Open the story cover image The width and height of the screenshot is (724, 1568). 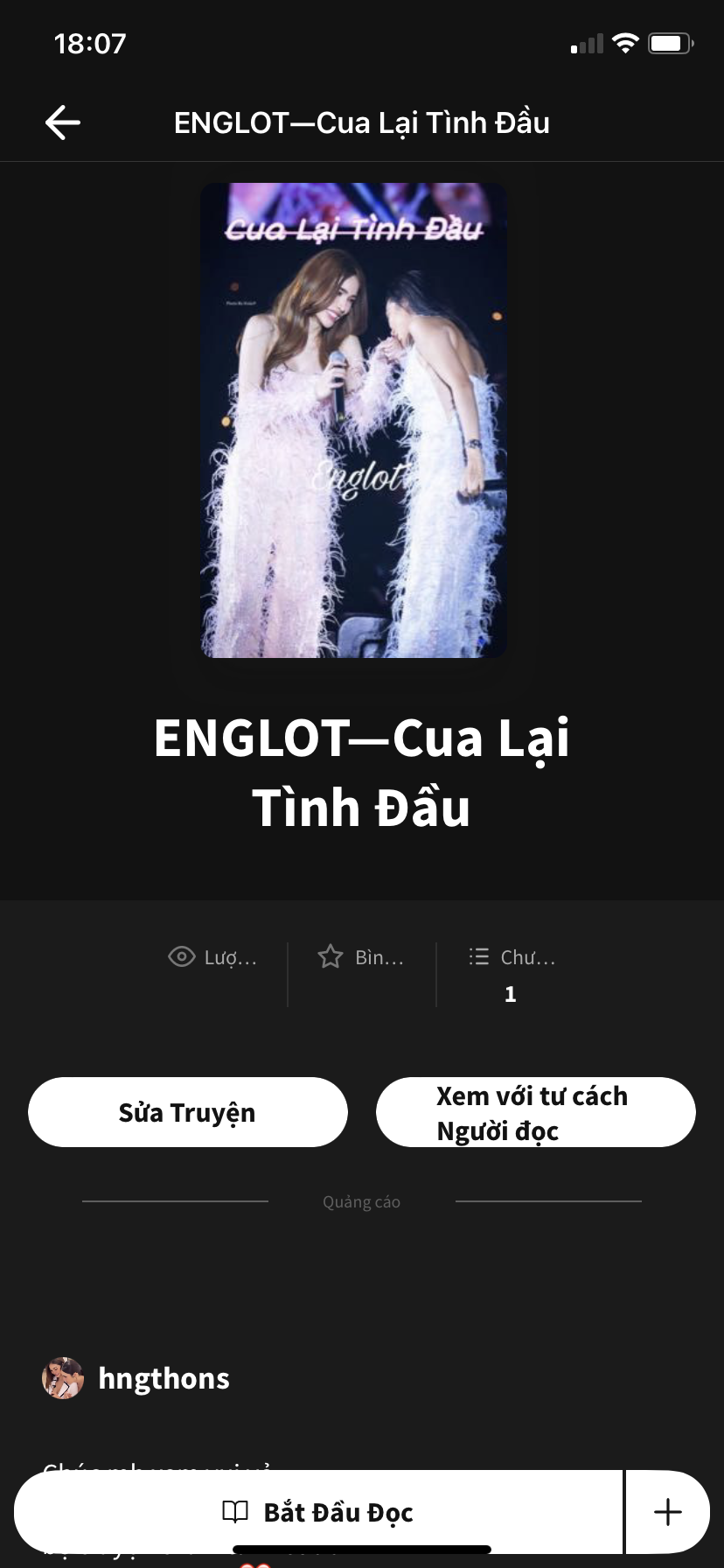click(353, 420)
